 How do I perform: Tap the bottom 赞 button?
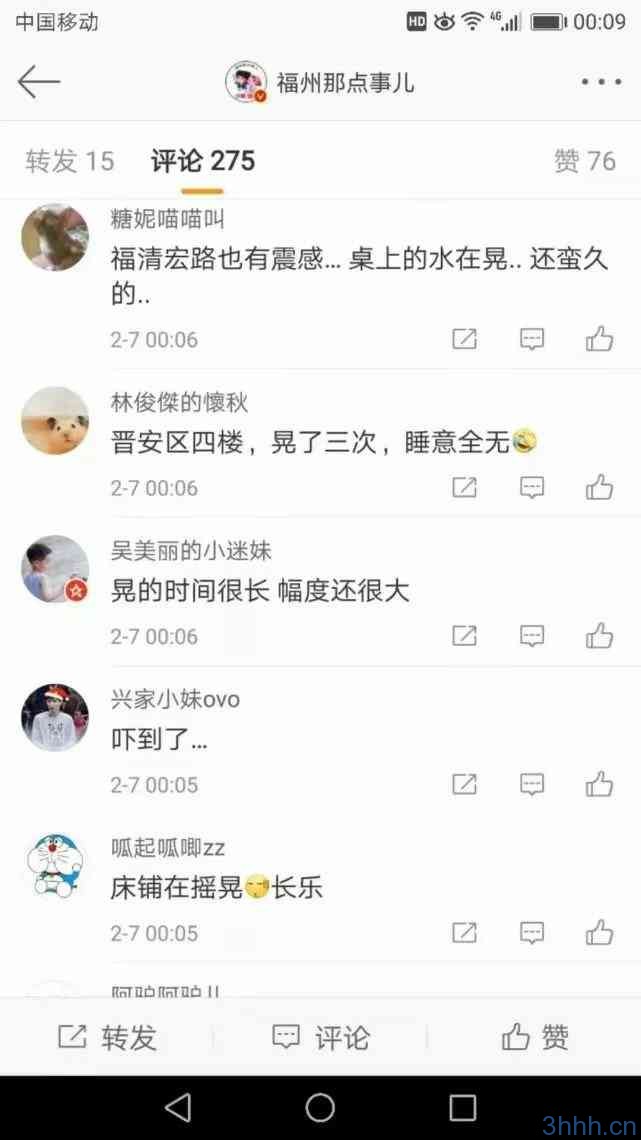(535, 1037)
